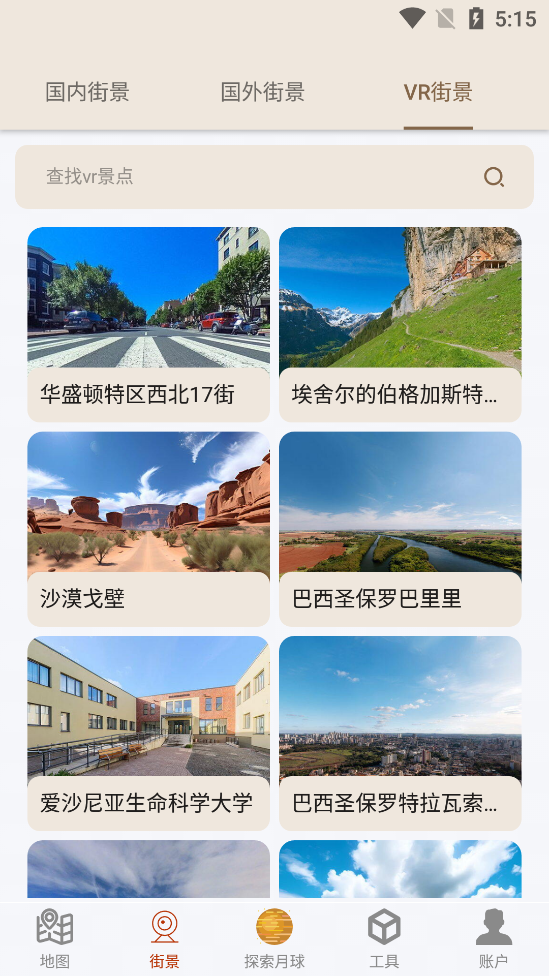549x976 pixels.
Task: Switch to the 国内街景 tab
Action: 87,92
